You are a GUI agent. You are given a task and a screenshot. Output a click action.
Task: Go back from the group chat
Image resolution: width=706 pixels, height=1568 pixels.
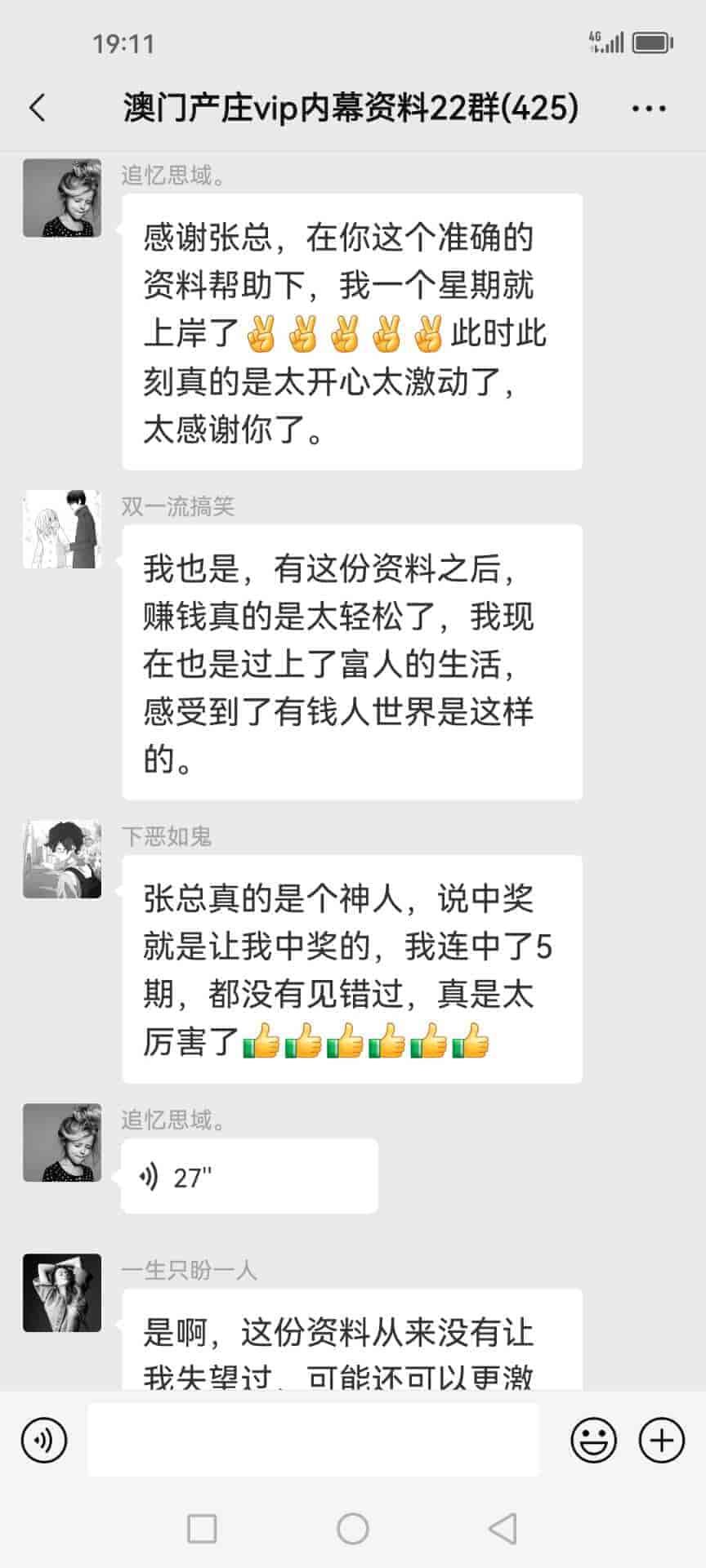[x=38, y=108]
